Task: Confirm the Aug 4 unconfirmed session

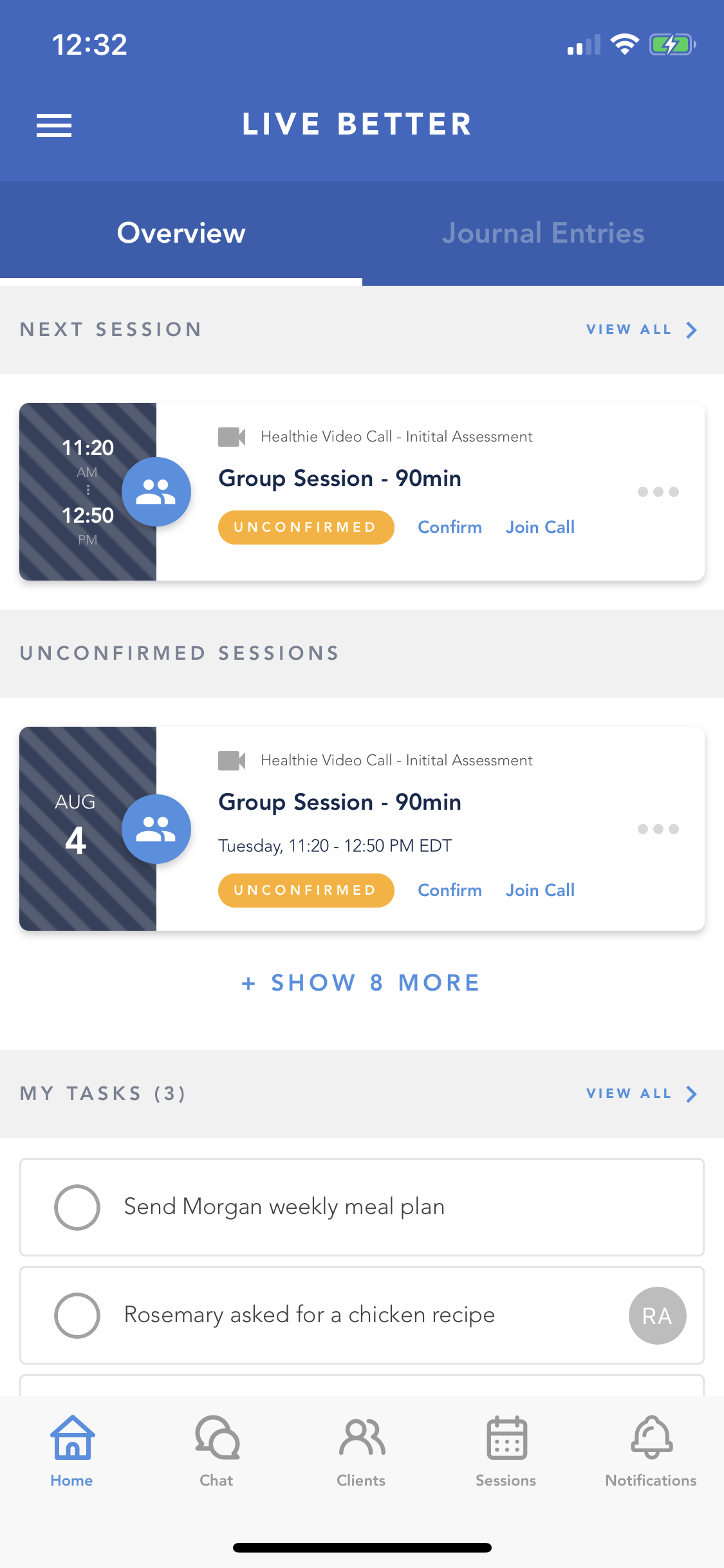Action: tap(449, 890)
